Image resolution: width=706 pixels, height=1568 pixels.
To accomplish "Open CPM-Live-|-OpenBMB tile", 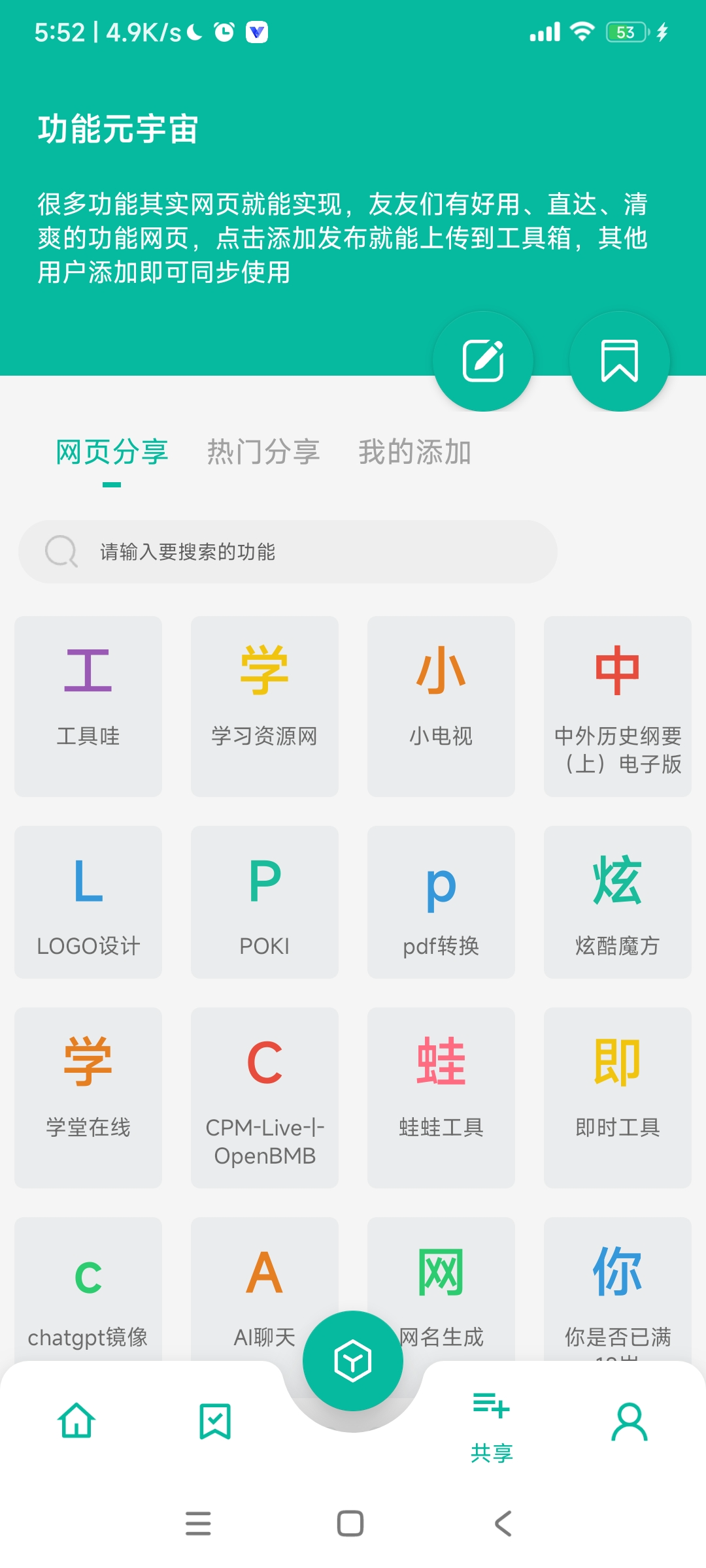I will point(265,1098).
